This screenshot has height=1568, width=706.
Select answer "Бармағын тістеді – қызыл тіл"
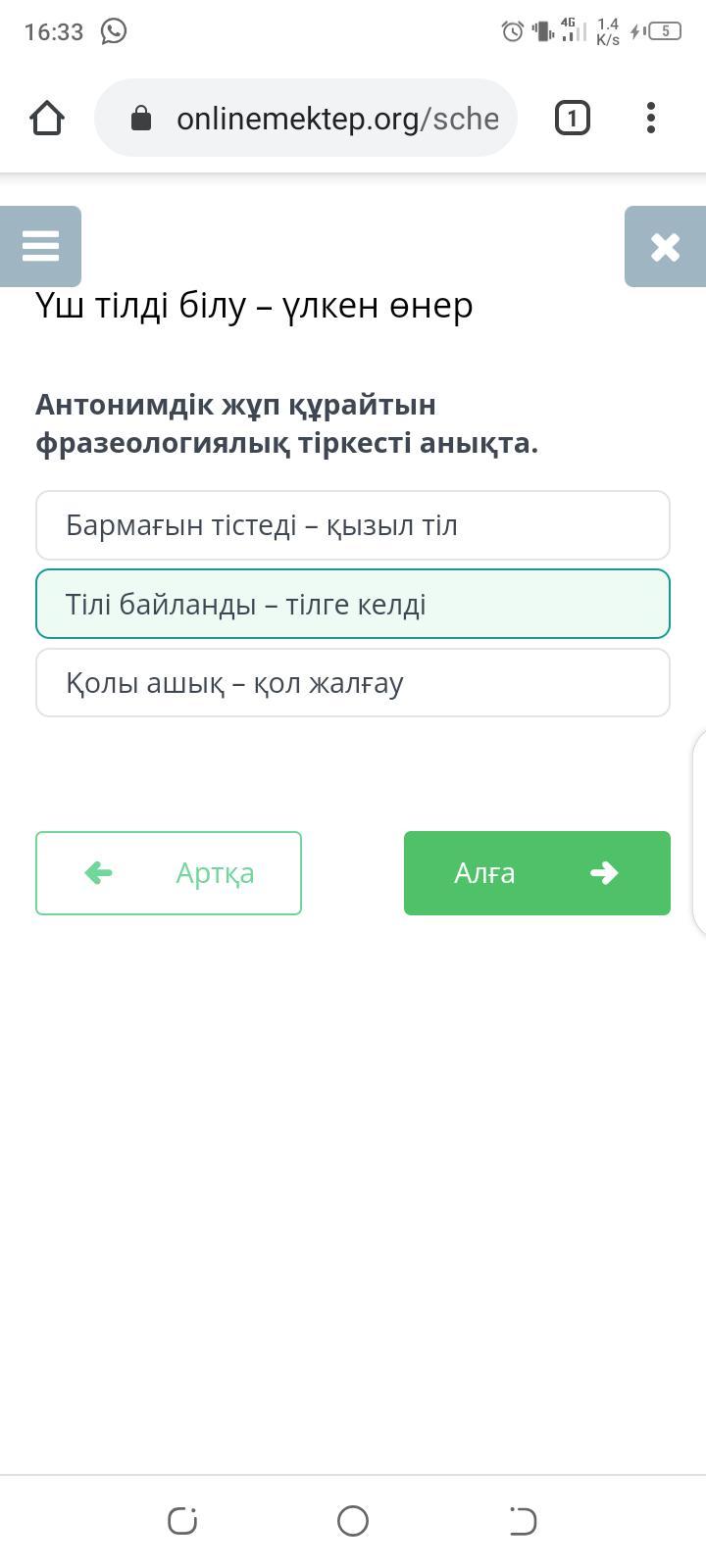click(353, 525)
